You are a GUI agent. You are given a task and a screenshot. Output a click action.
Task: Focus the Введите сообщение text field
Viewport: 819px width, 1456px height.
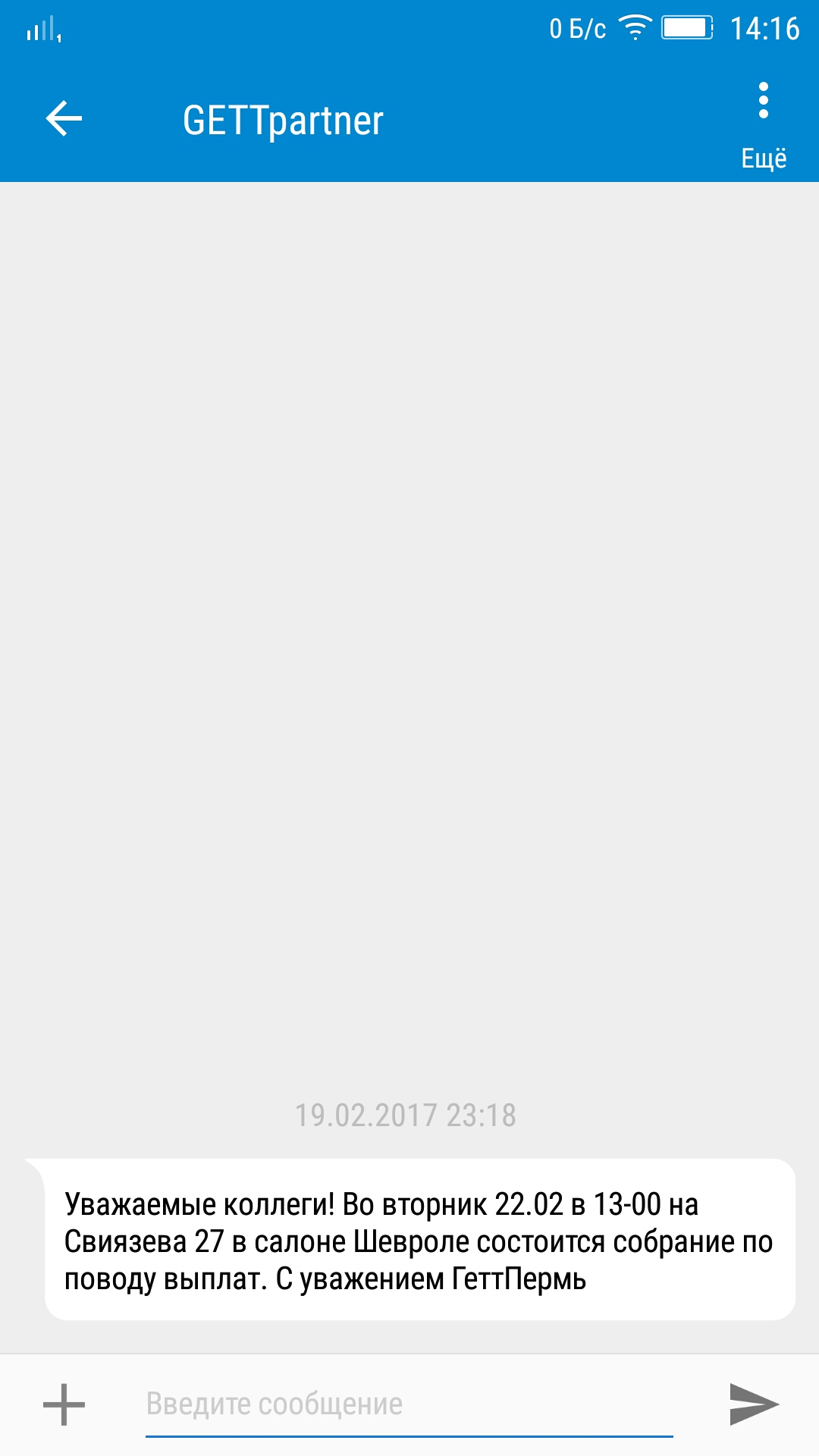coord(408,1404)
